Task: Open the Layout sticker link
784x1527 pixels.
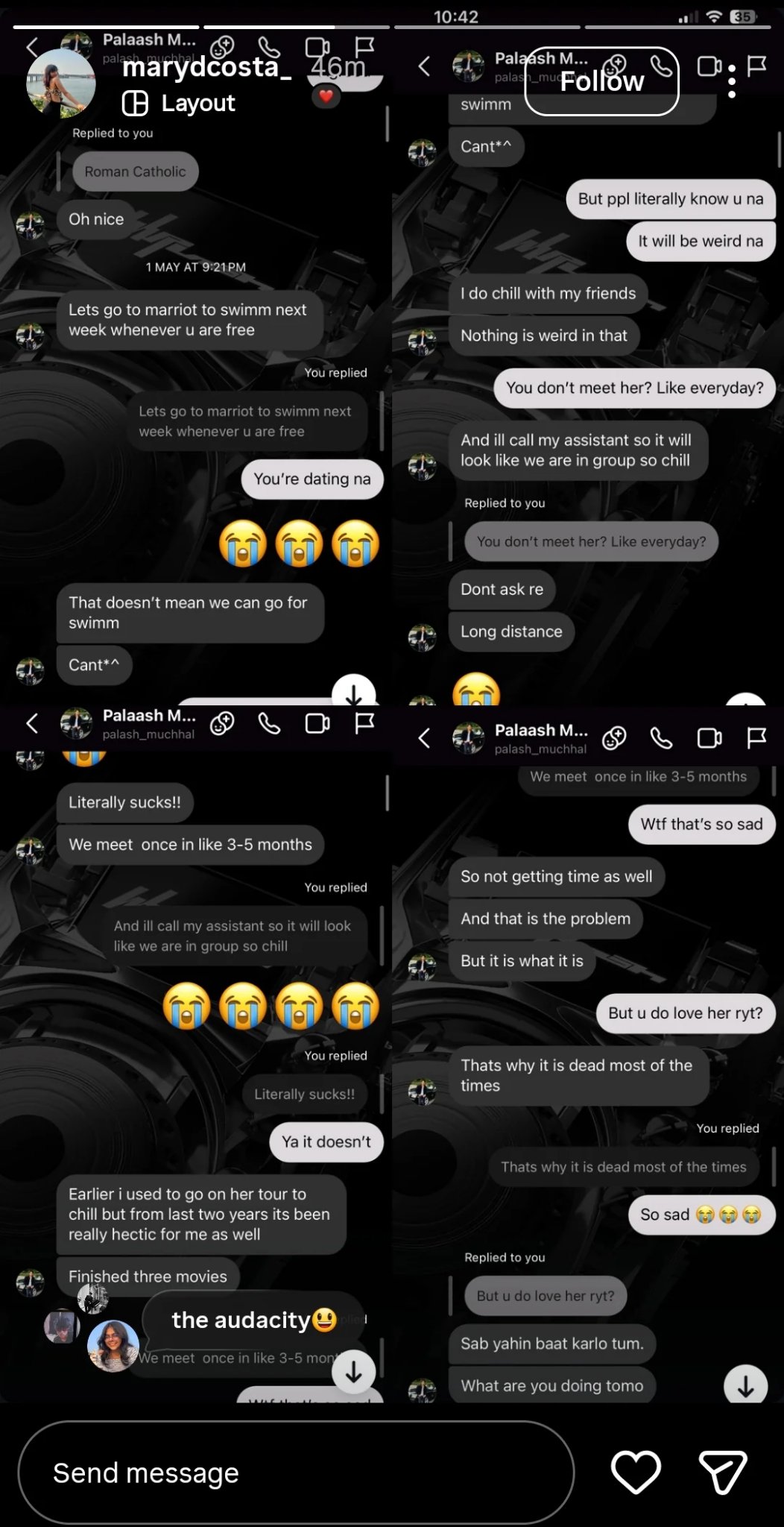Action: coord(179,103)
